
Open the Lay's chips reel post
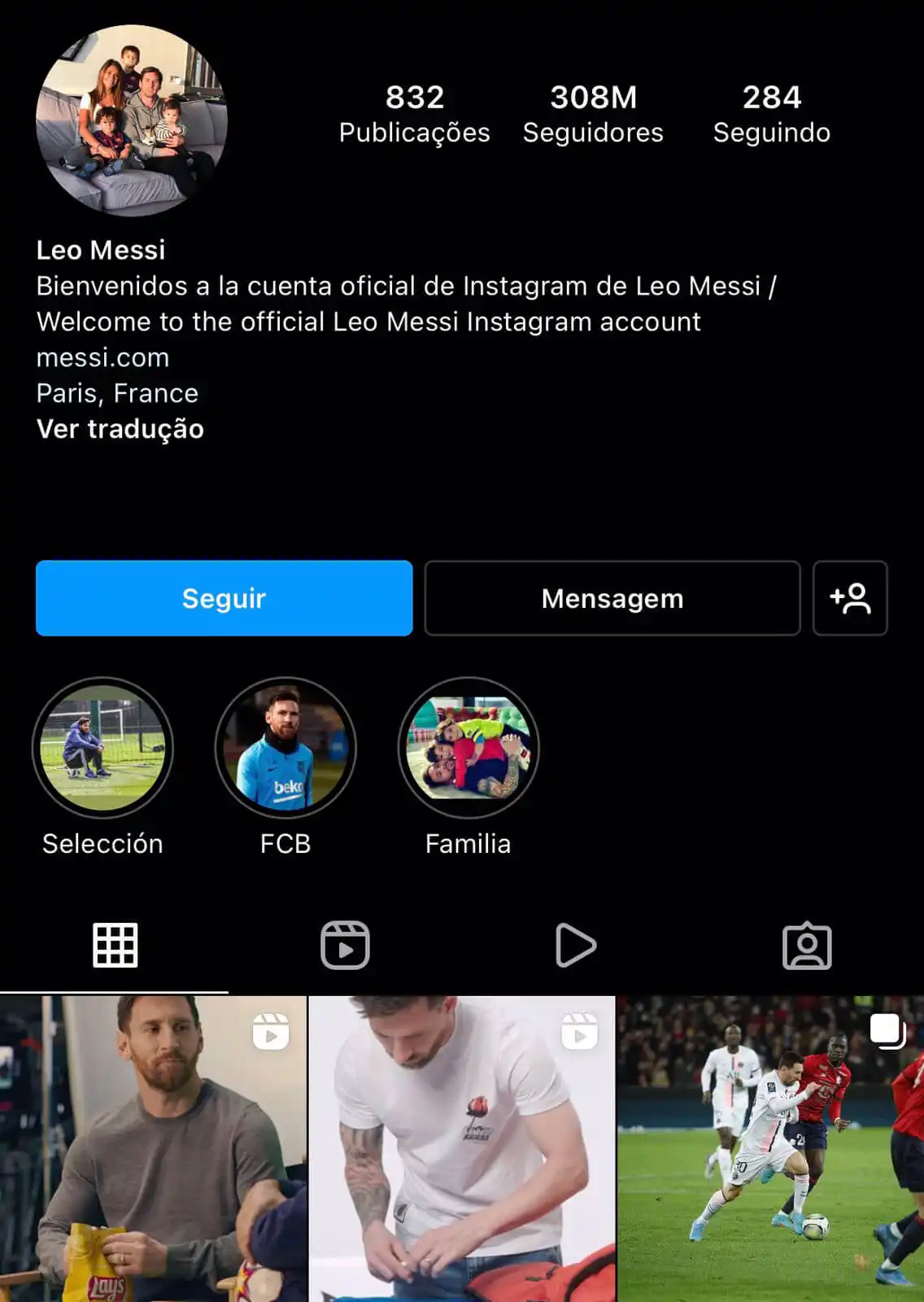click(x=153, y=1149)
